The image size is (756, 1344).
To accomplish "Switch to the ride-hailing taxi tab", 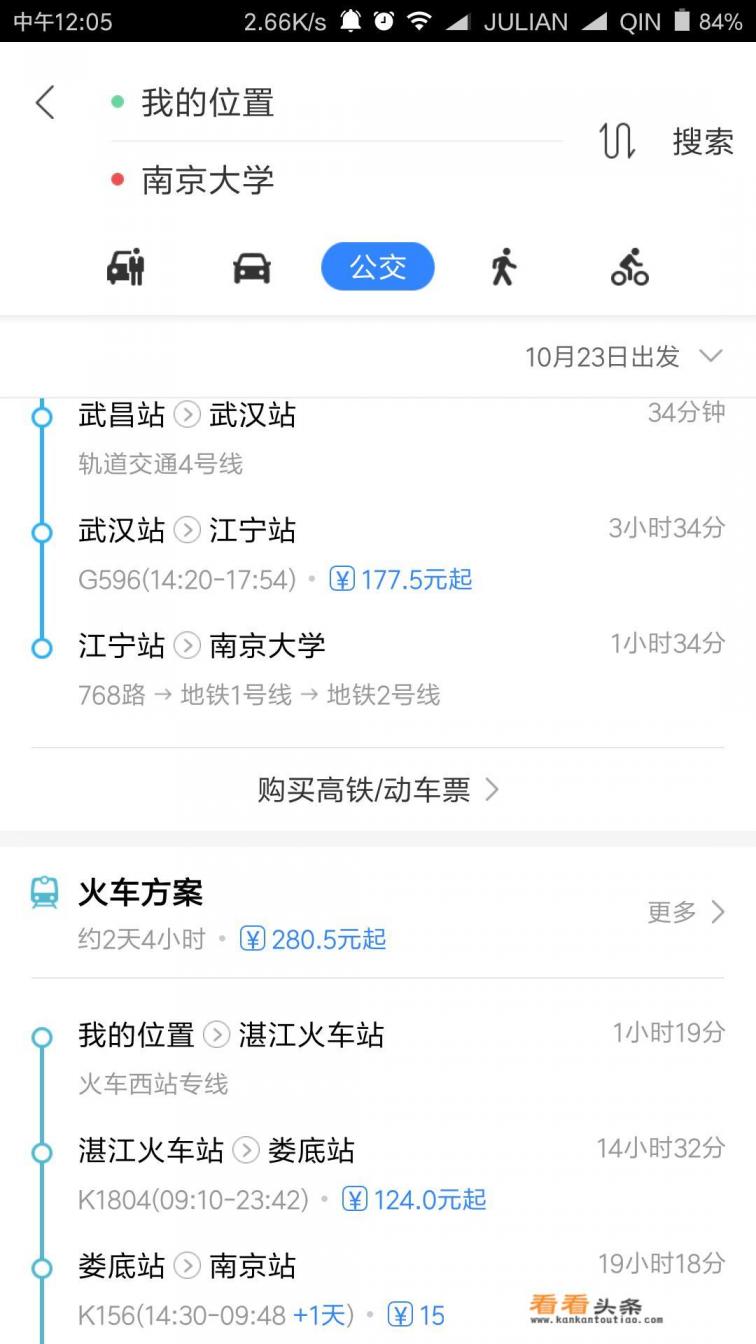I will pos(126,268).
